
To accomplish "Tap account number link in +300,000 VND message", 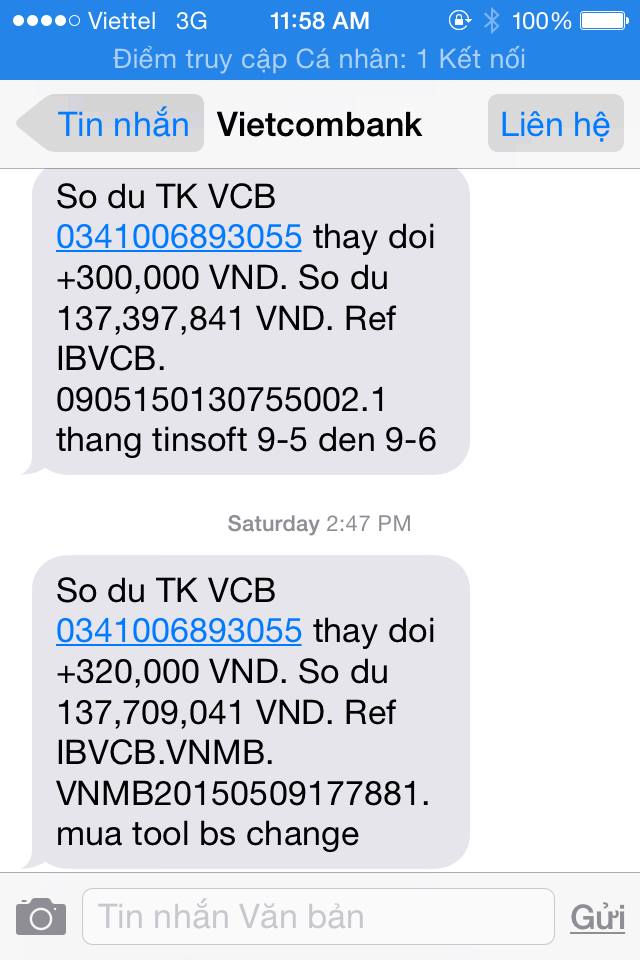I will (179, 237).
